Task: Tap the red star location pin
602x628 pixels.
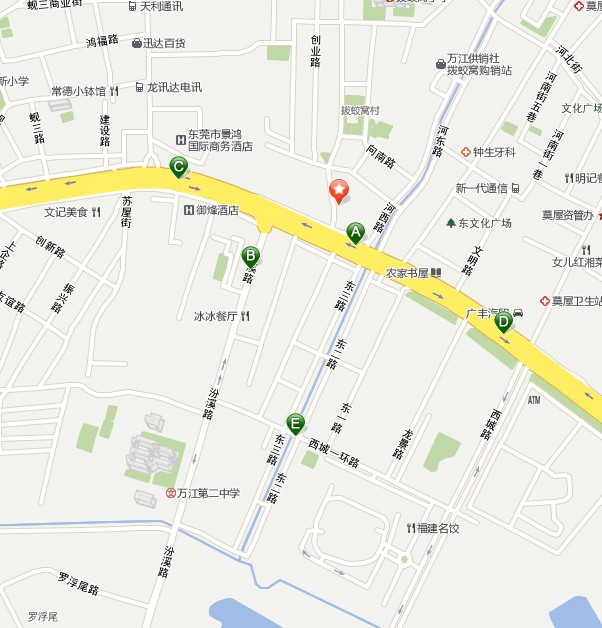Action: pos(339,189)
